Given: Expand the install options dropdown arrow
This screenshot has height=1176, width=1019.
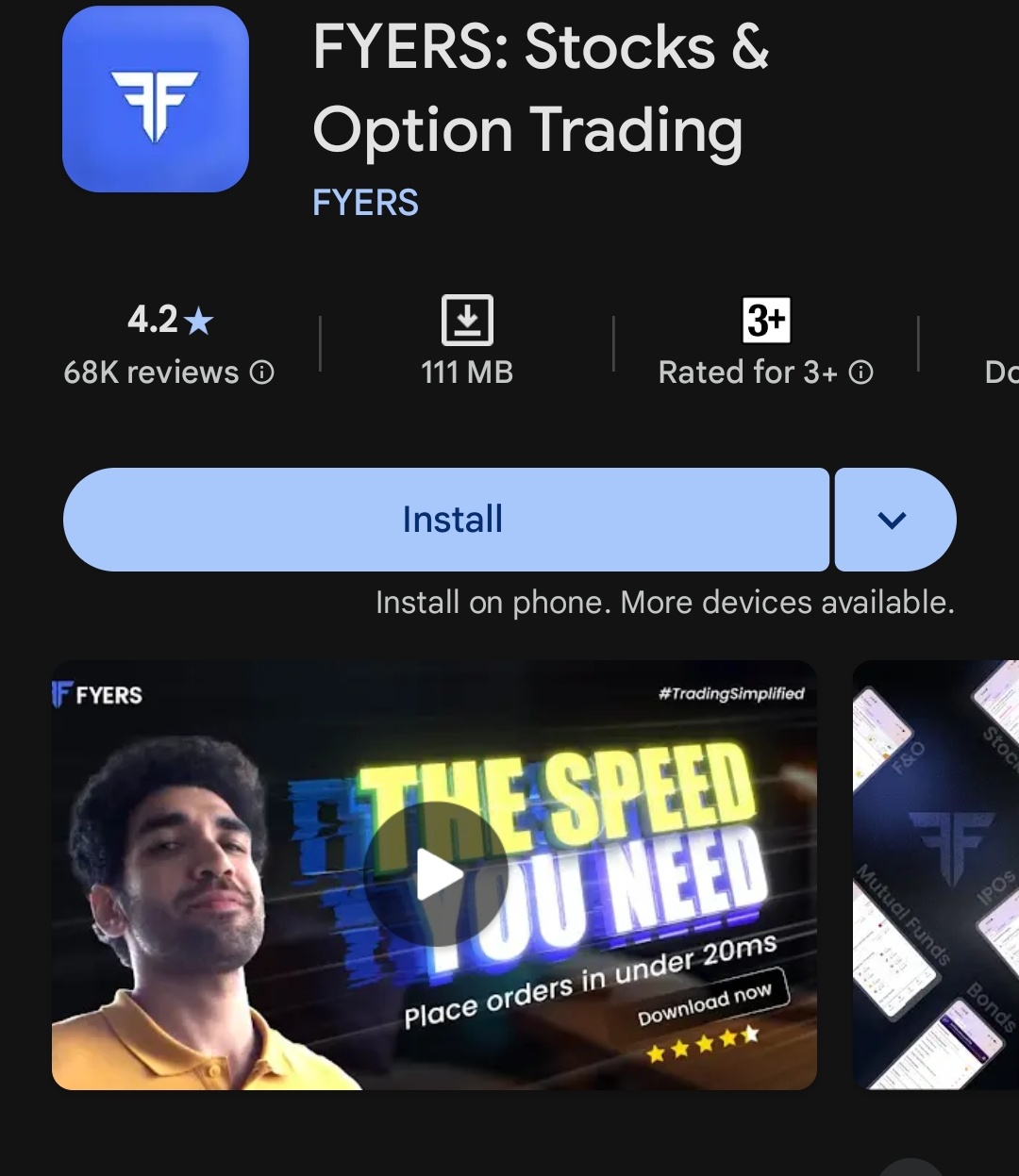Looking at the screenshot, I should [894, 520].
